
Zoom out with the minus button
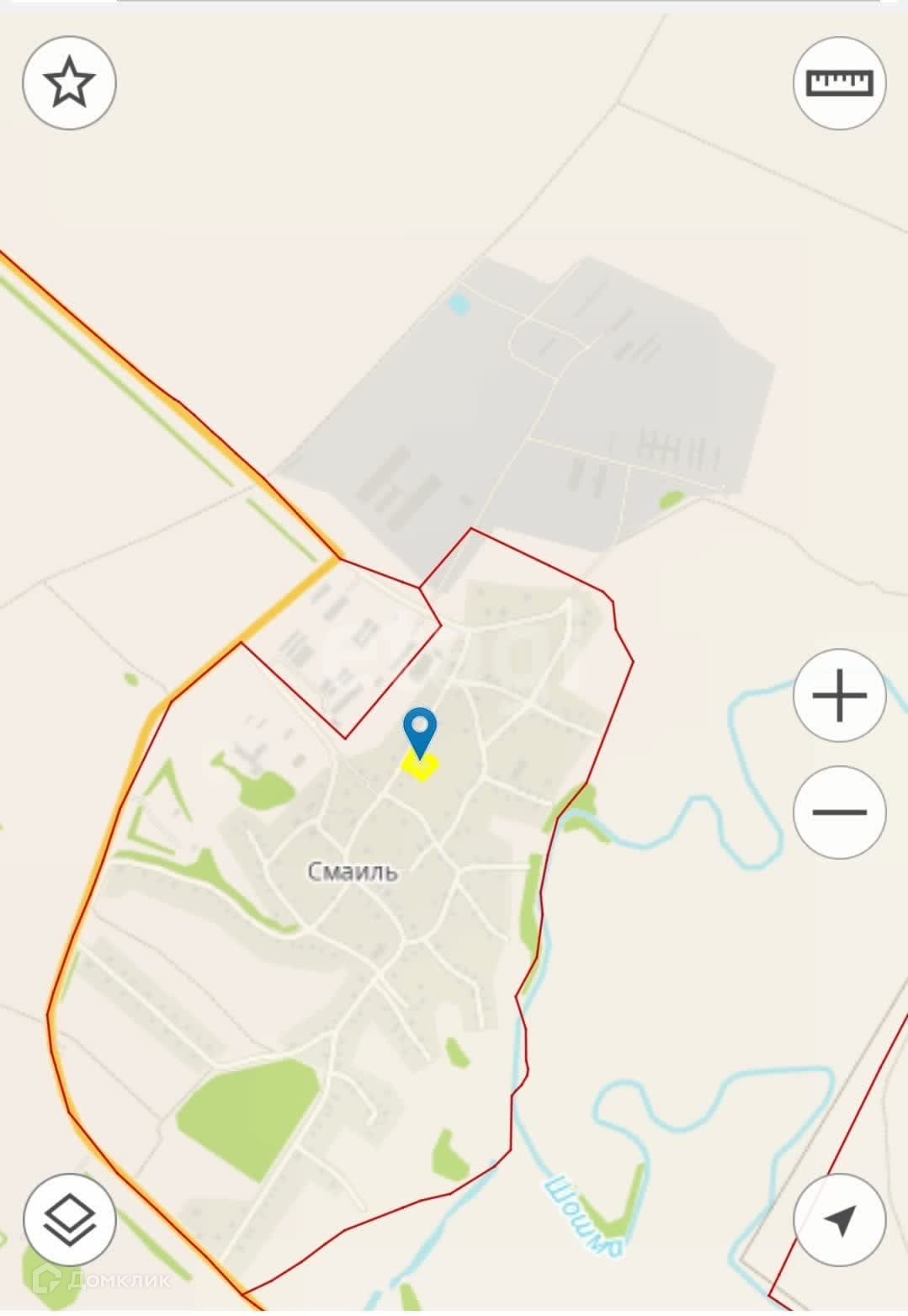839,812
